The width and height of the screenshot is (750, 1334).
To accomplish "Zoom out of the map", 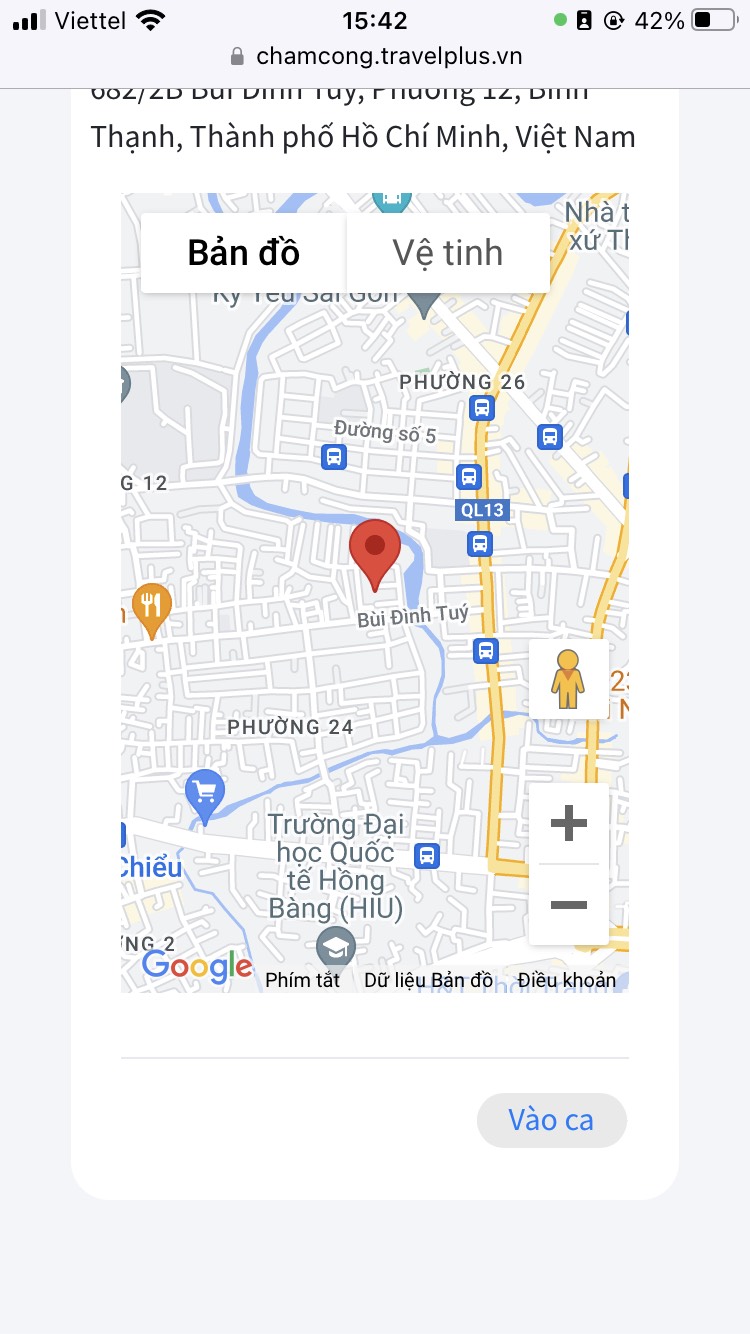I will tap(568, 905).
